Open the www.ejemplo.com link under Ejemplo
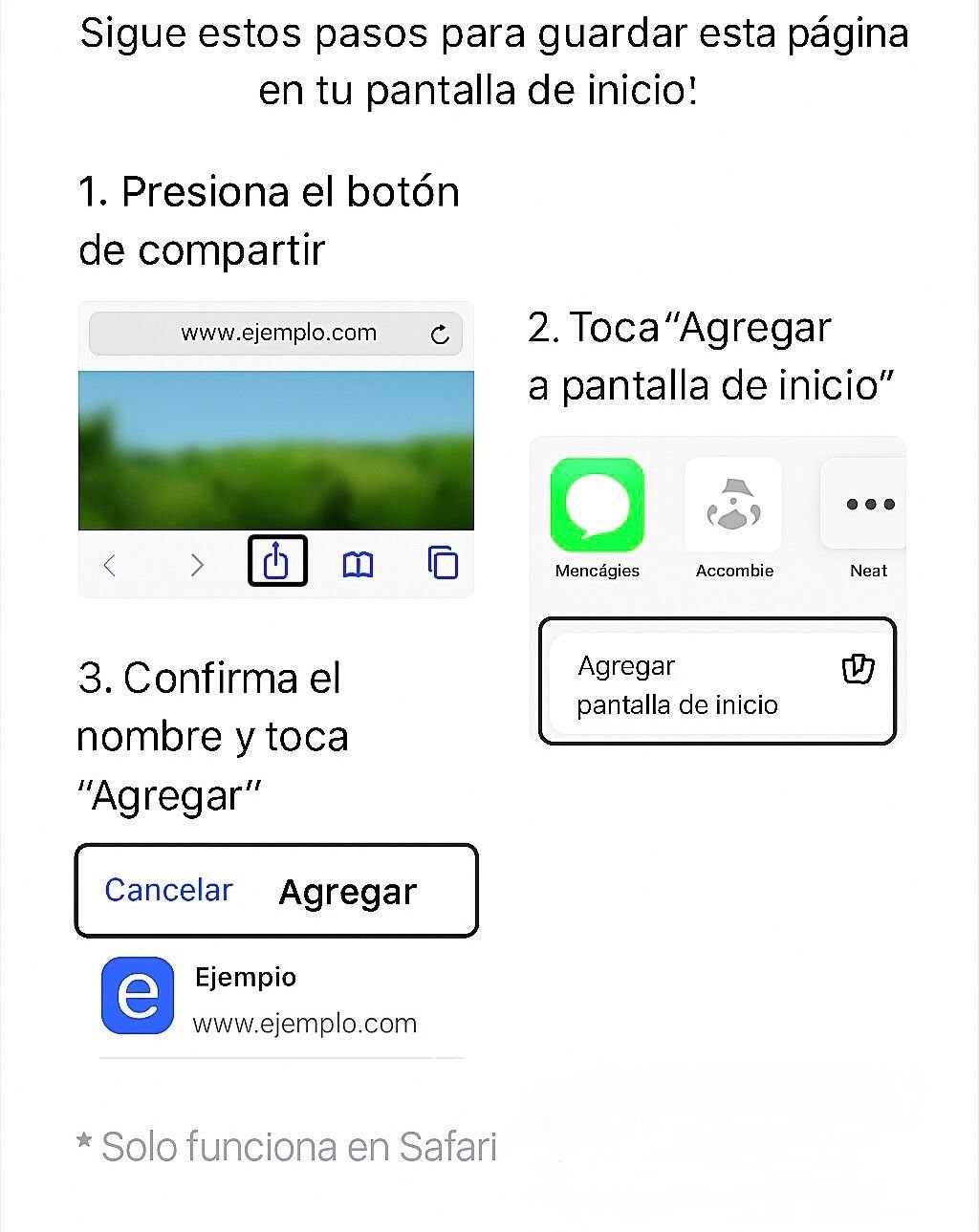 [x=304, y=1023]
